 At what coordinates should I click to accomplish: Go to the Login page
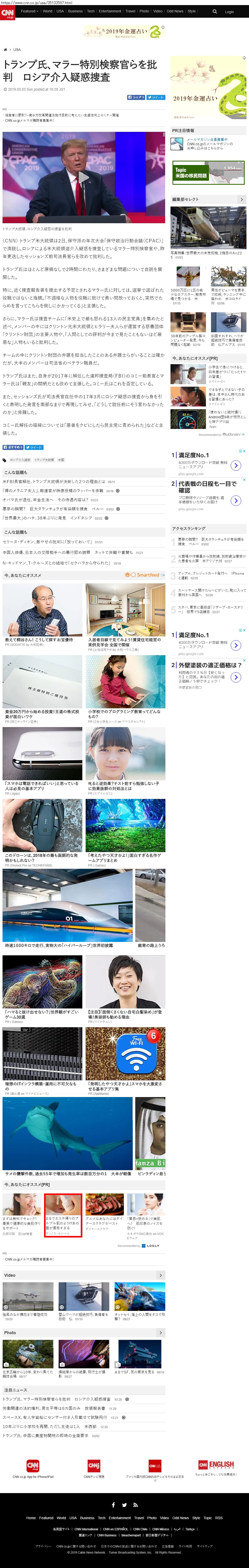229,12
